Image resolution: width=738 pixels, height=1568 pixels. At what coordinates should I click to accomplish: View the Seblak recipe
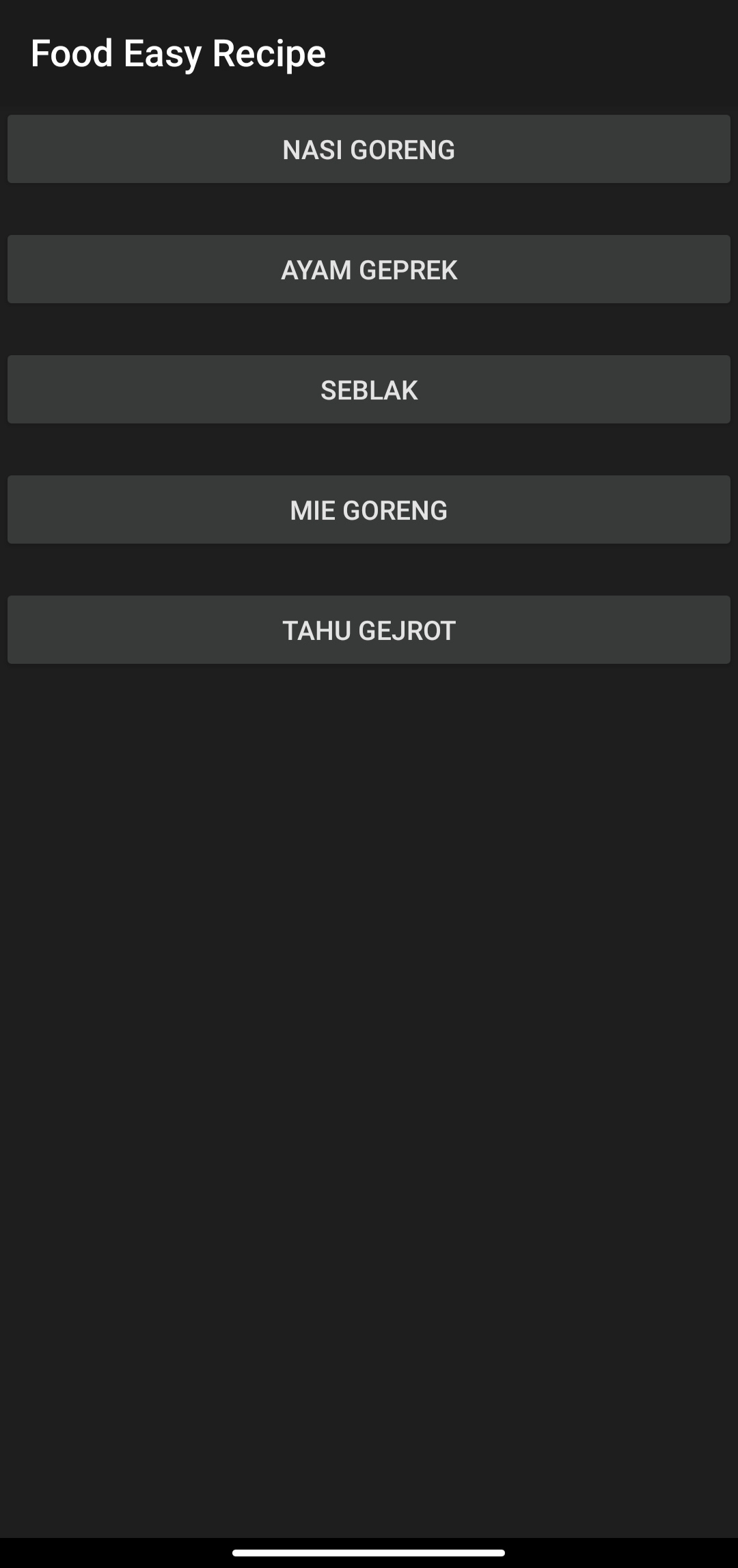click(x=369, y=390)
